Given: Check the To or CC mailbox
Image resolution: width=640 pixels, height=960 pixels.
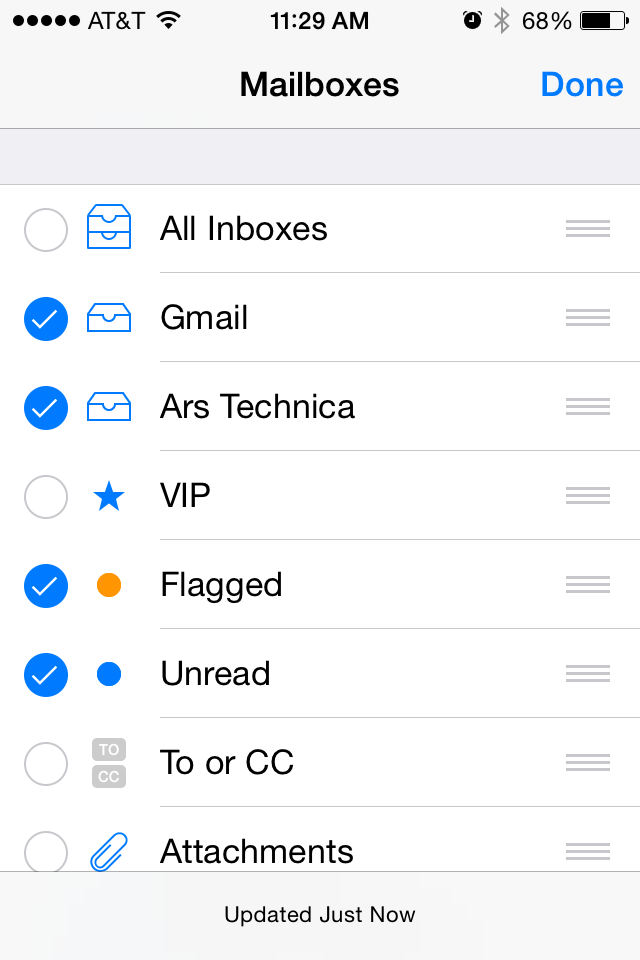Looking at the screenshot, I should coord(46,763).
